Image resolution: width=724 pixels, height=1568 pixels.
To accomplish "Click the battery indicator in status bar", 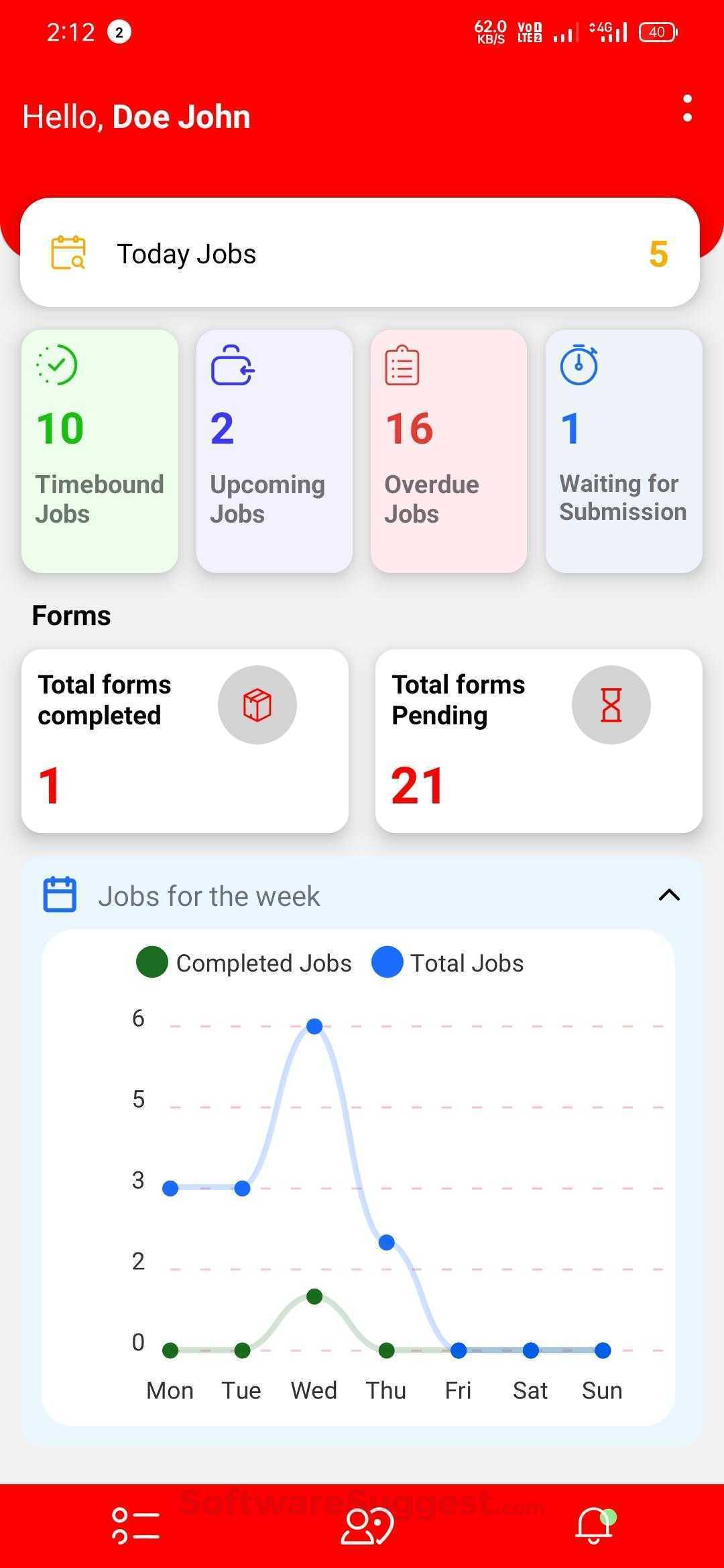I will pos(657,31).
